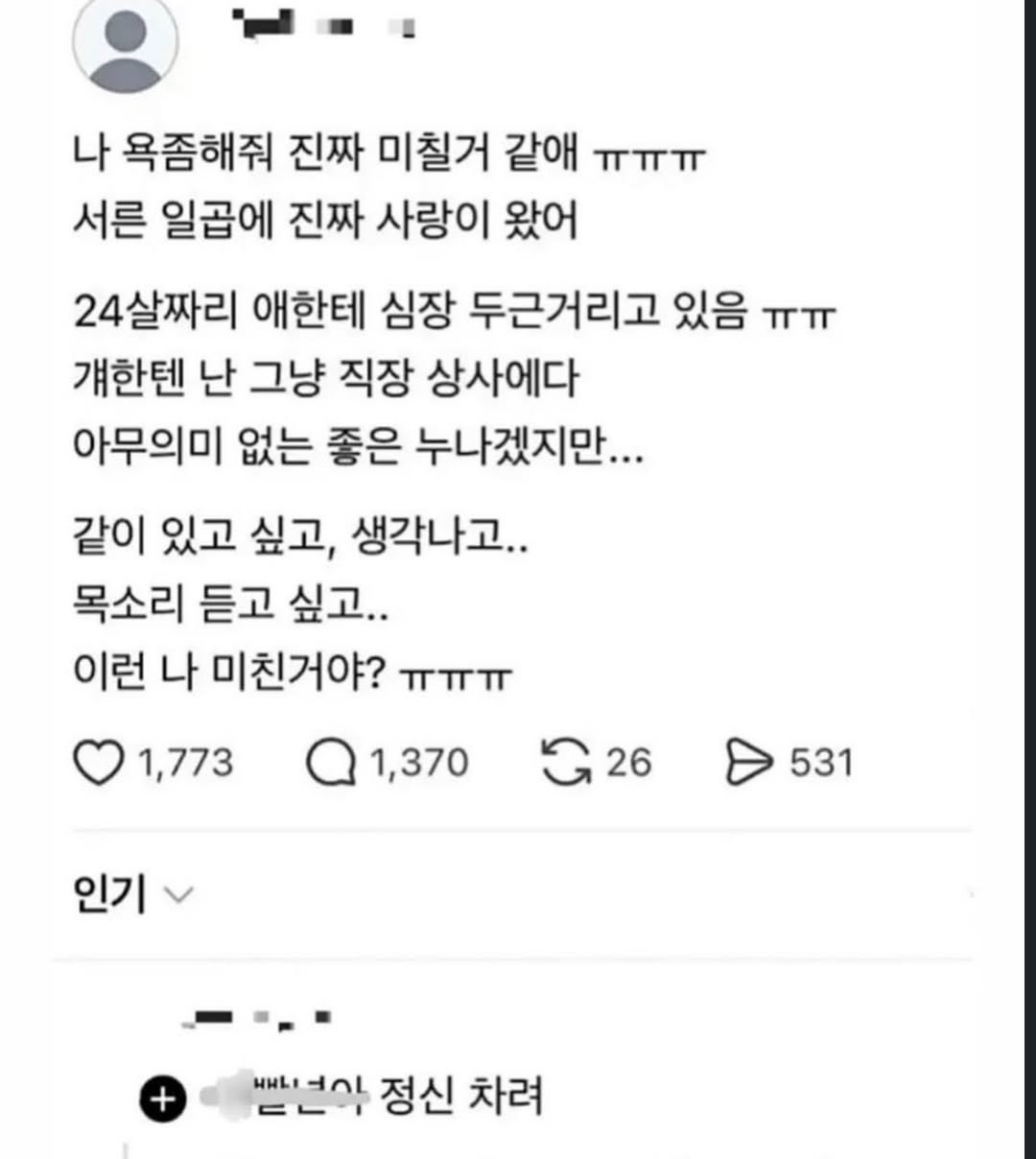Viewport: 1036px width, 1159px height.
Task: Open the list of 1,773 likes
Action: click(185, 763)
